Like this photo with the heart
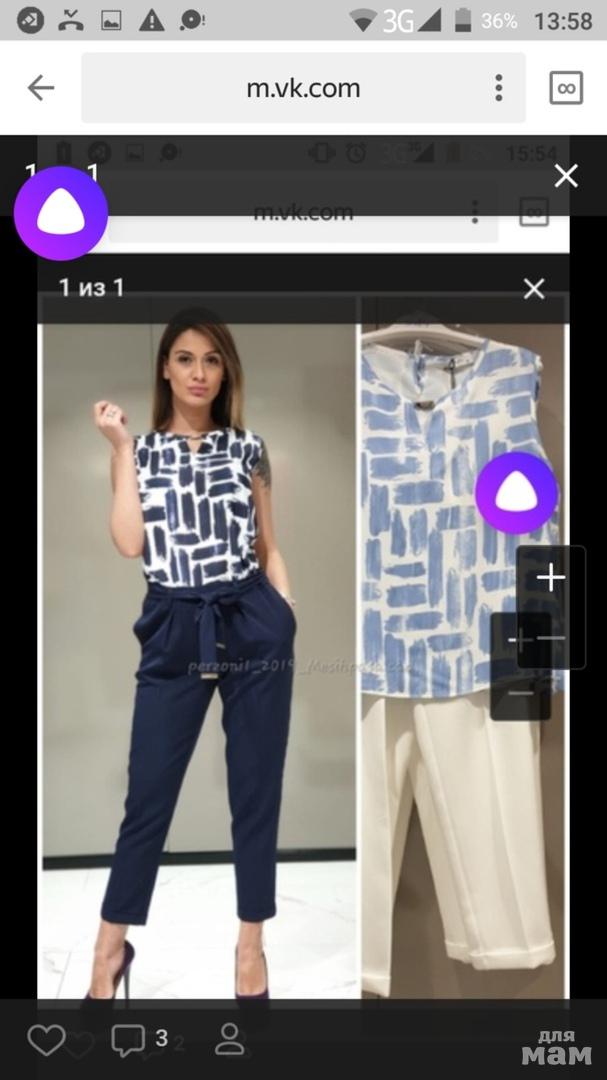This screenshot has height=1080, width=607. [45, 1040]
